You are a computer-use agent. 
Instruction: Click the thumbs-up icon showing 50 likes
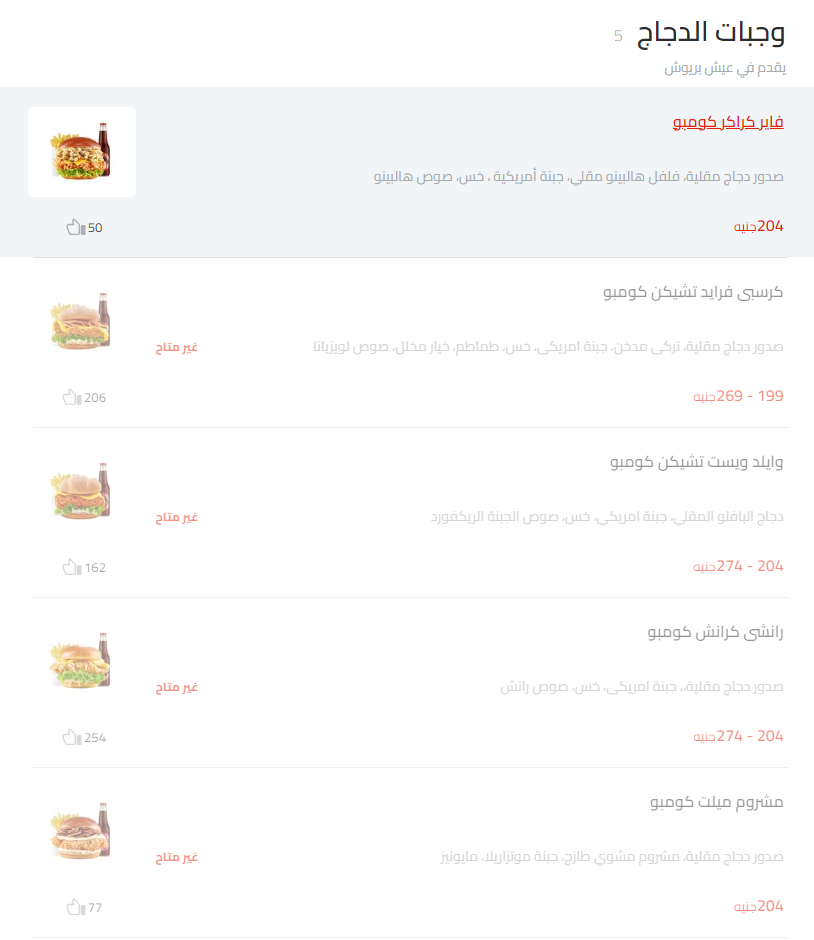76,227
